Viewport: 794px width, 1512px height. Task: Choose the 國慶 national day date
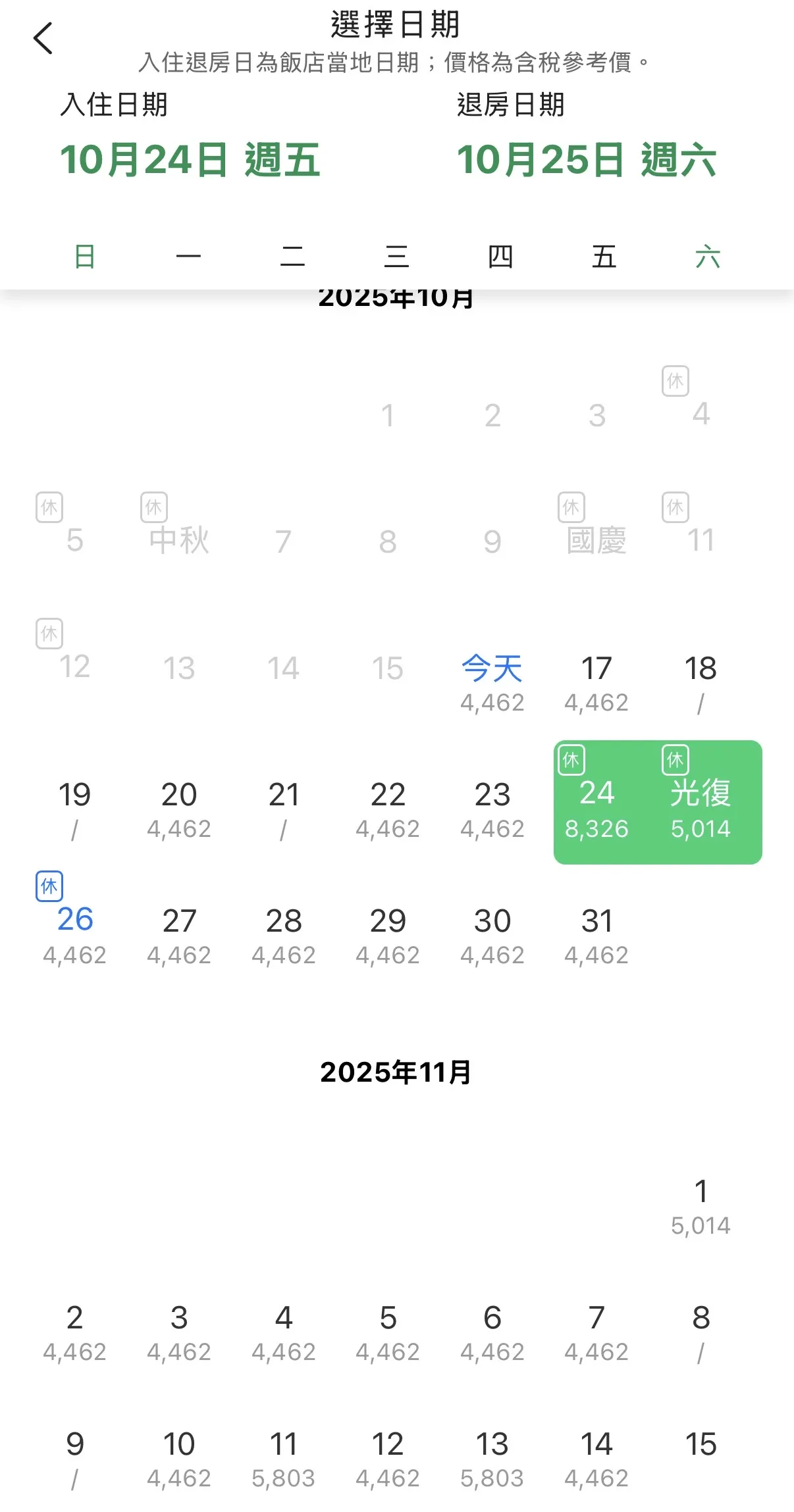[x=596, y=540]
